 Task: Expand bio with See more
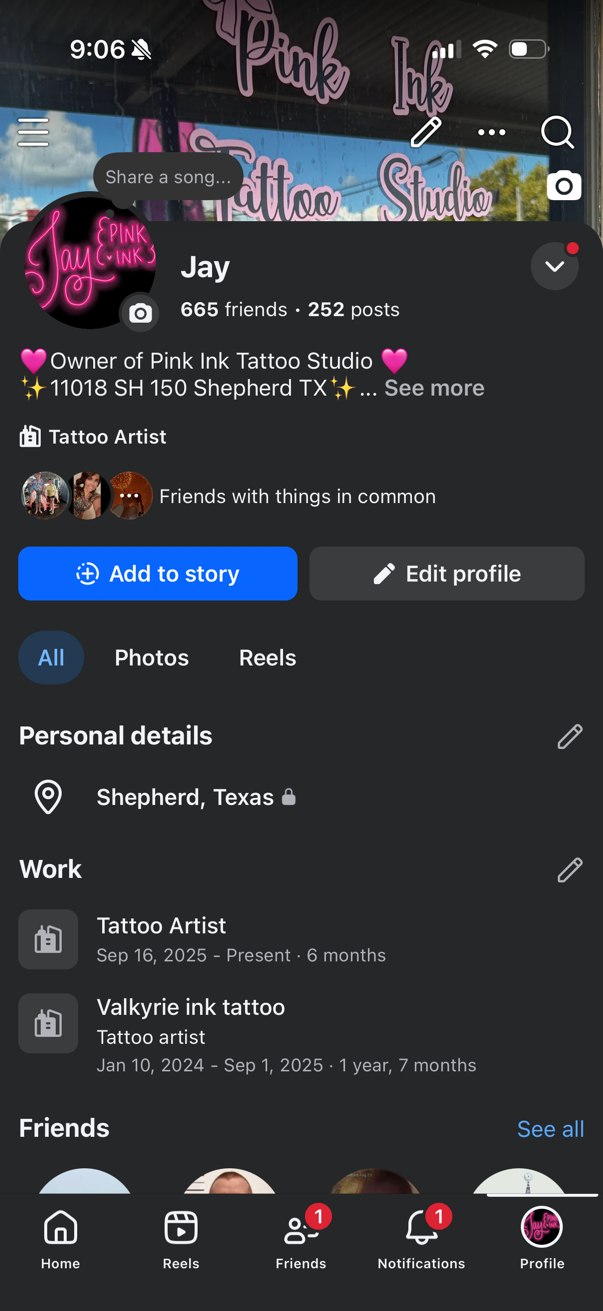434,388
